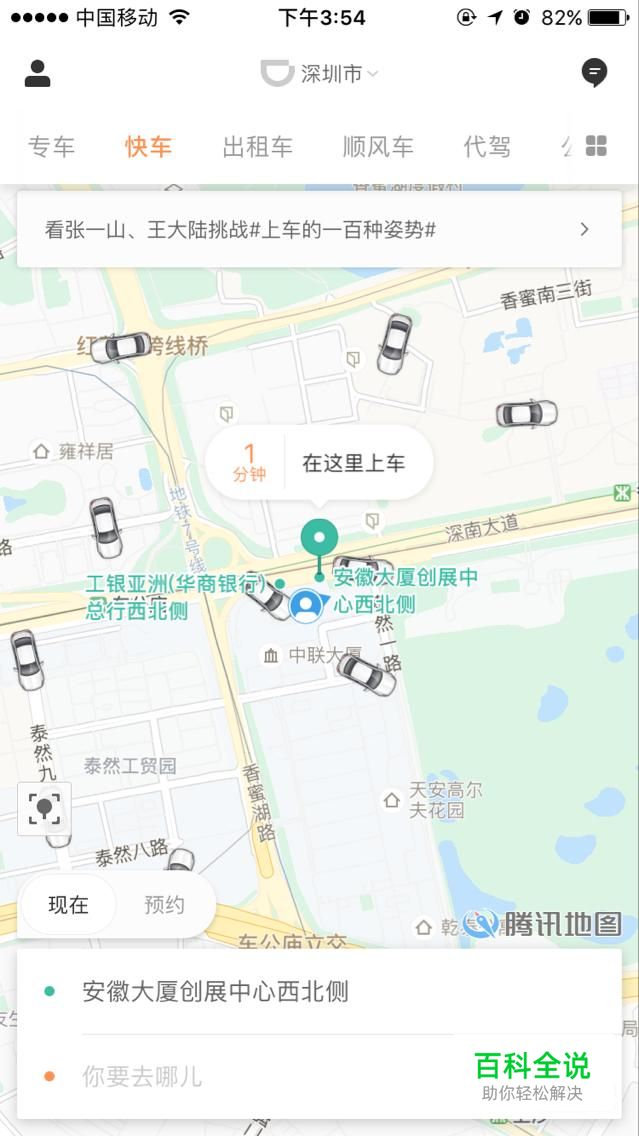Switch to the 出租车 tab
Screen dimensions: 639x1136
[x=257, y=147]
